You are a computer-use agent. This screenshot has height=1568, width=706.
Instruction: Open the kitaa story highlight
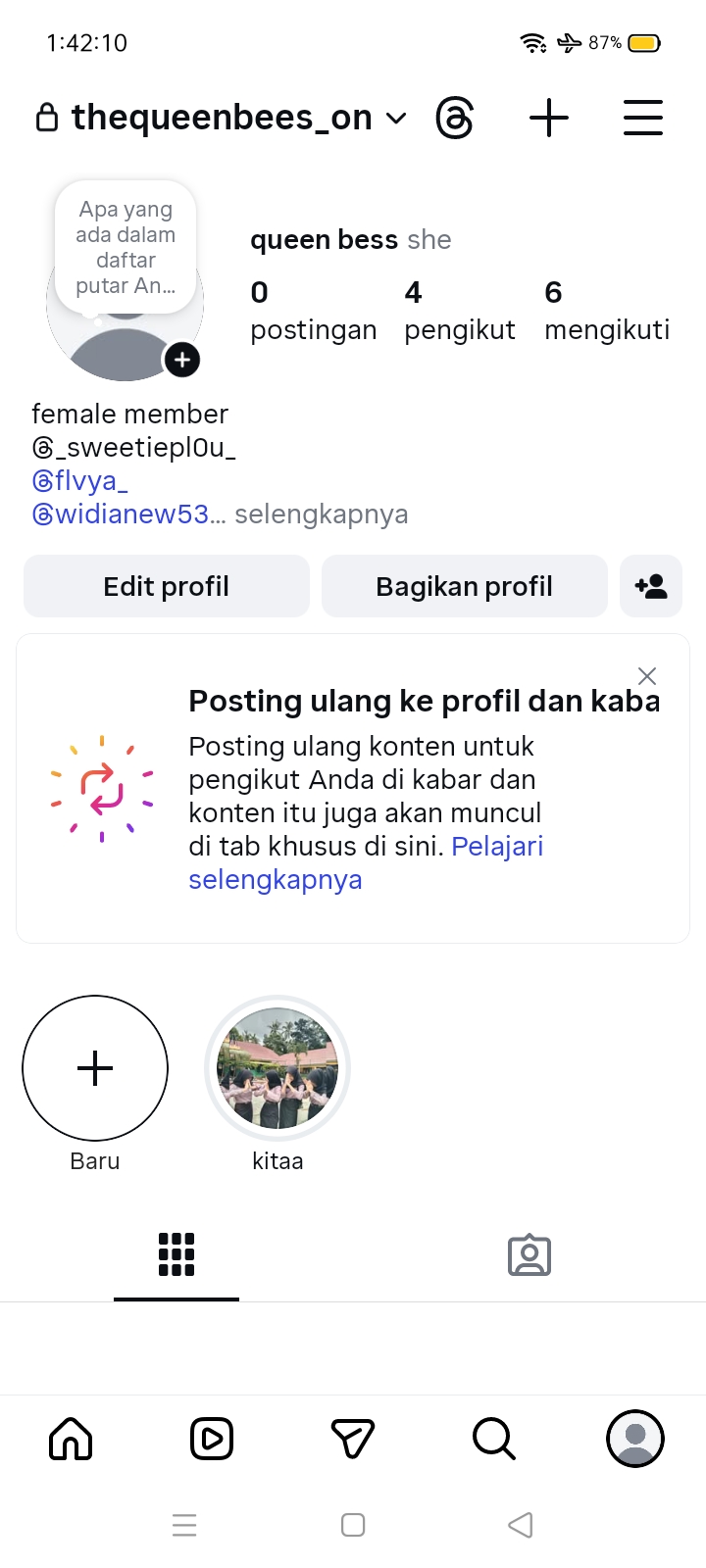click(277, 1068)
